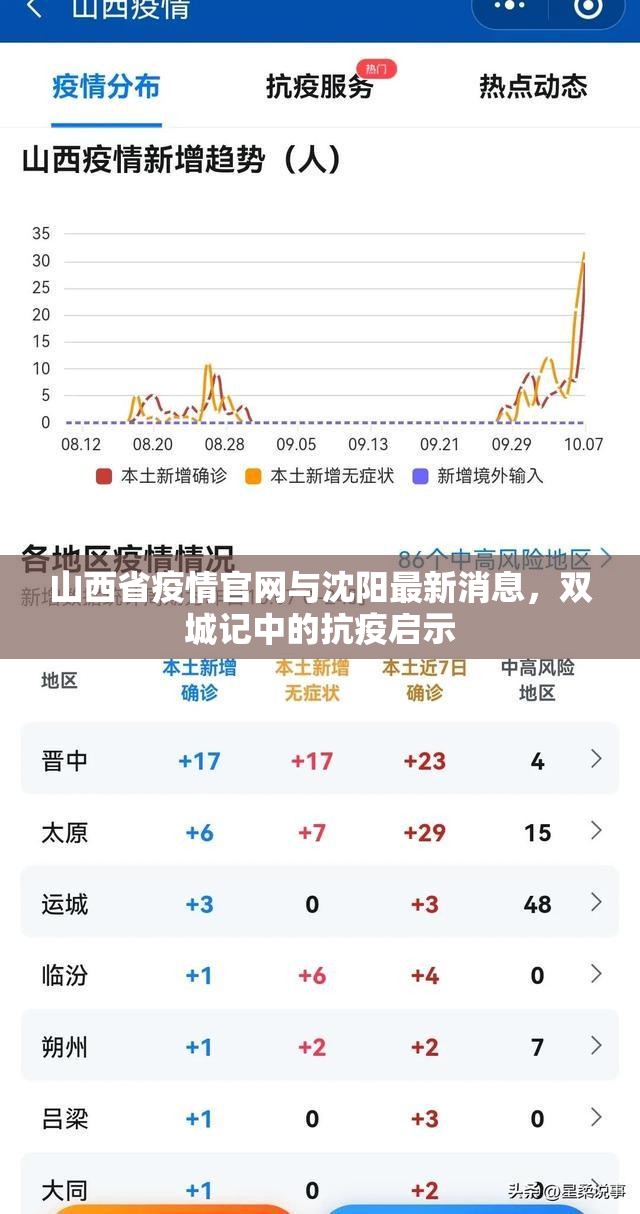Open the 吕梁 region row
Image resolution: width=640 pixels, height=1214 pixels.
coord(320,1118)
